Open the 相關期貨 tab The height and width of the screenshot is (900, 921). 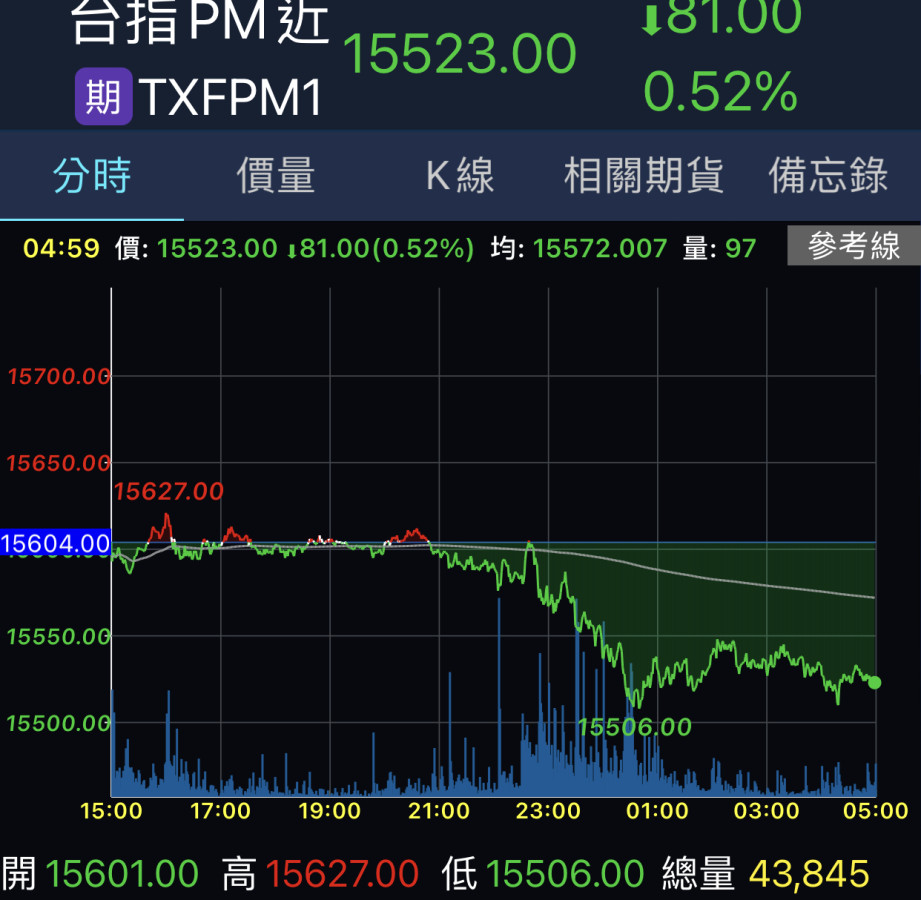coord(644,177)
